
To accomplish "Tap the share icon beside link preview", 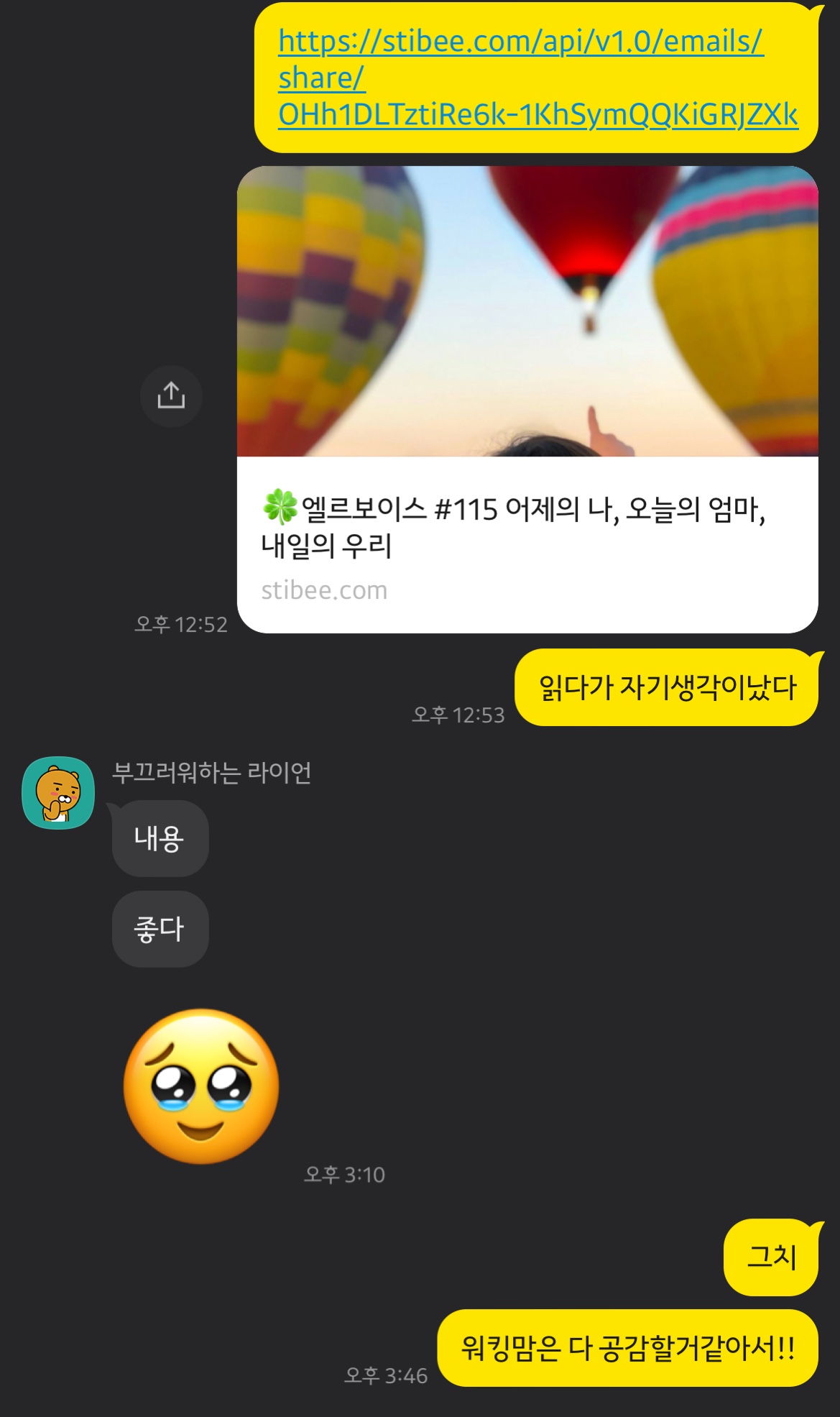I will [171, 396].
